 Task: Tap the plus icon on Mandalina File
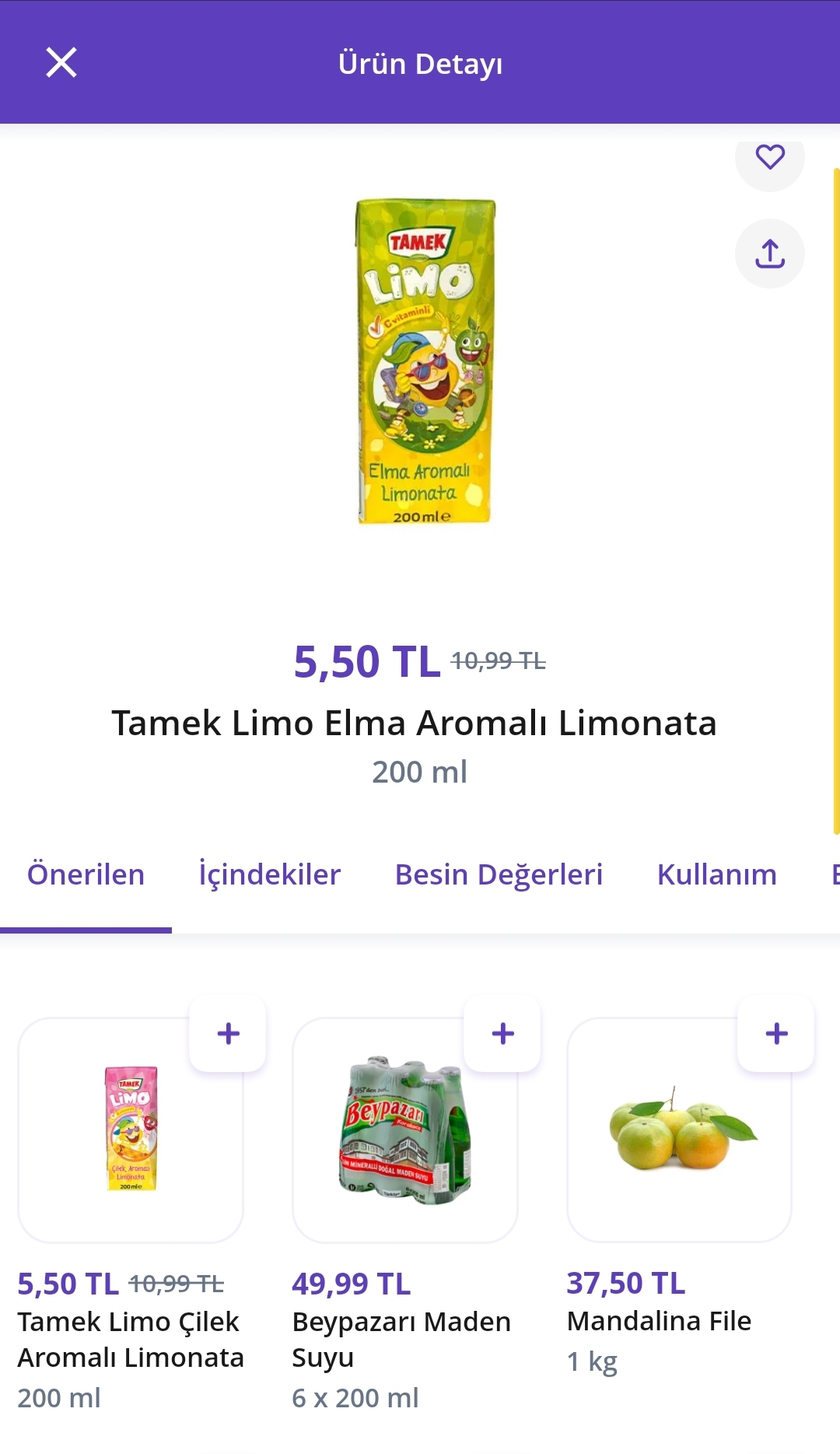pos(775,1034)
